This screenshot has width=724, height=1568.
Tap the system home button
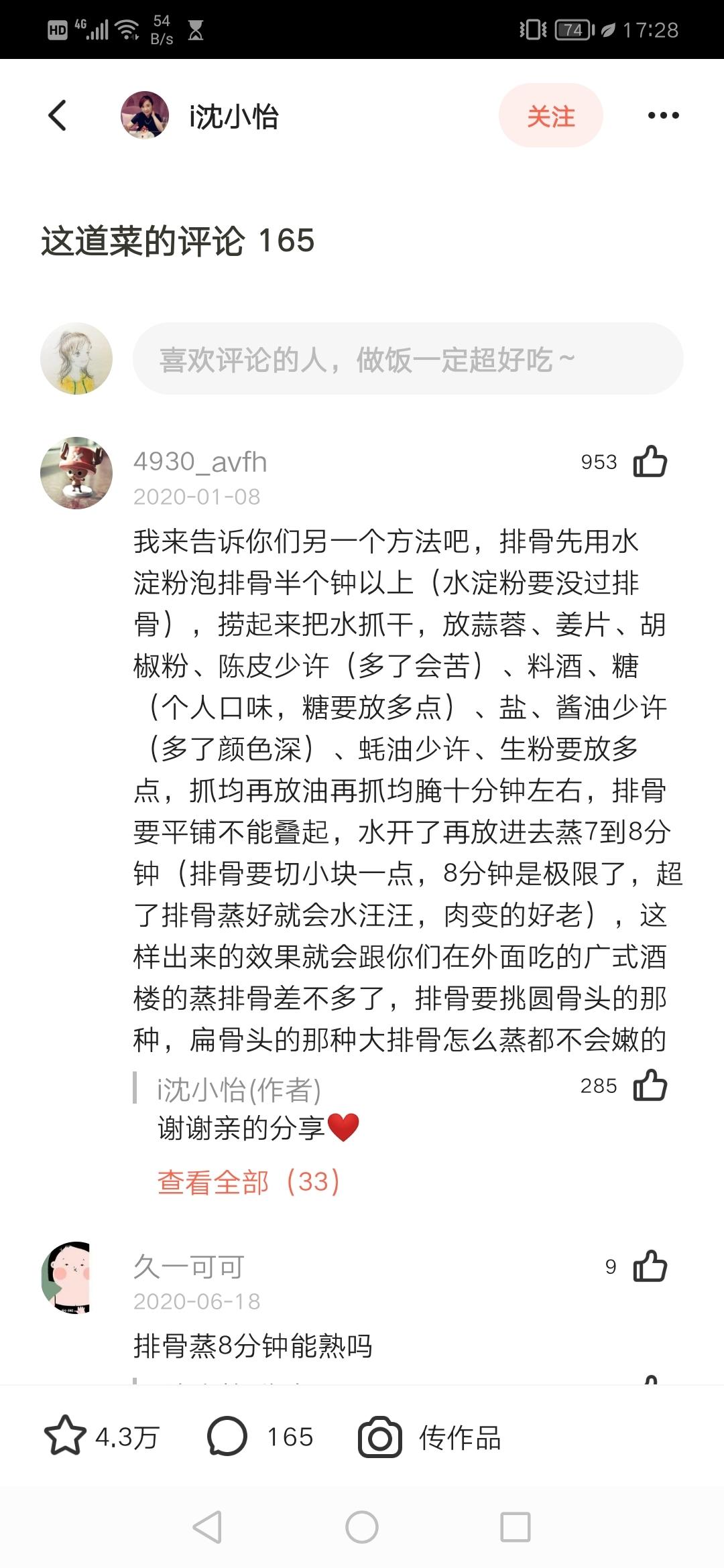[362, 1528]
